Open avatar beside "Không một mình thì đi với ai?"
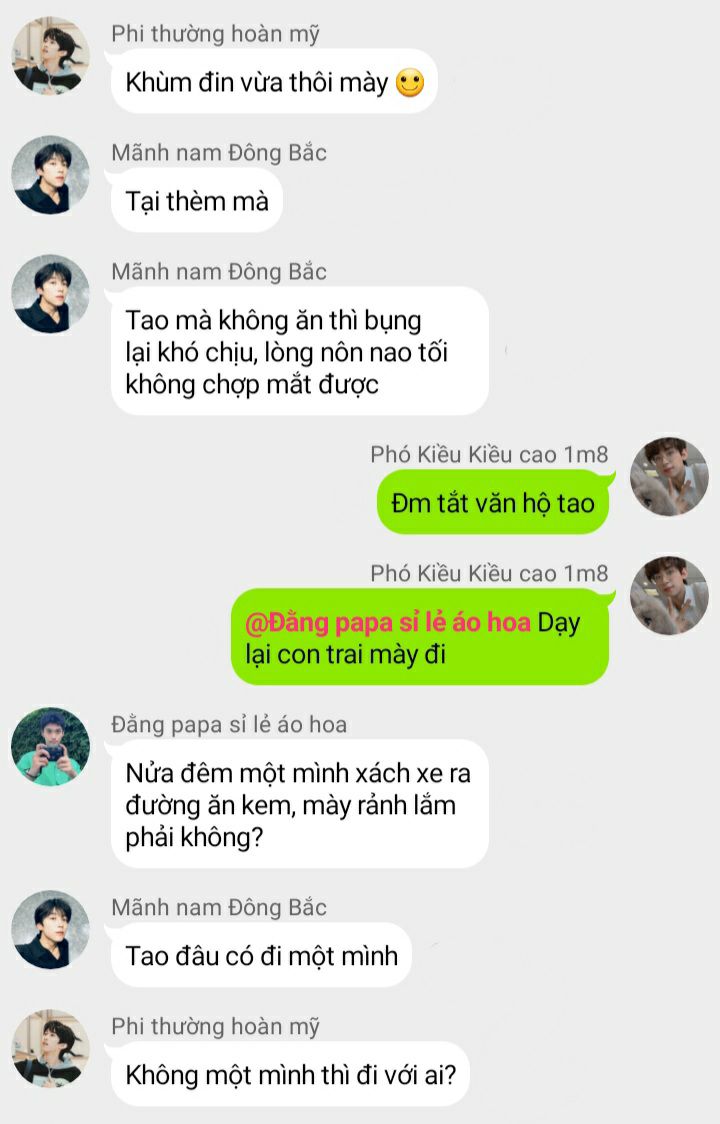The image size is (720, 1124). 50,1049
